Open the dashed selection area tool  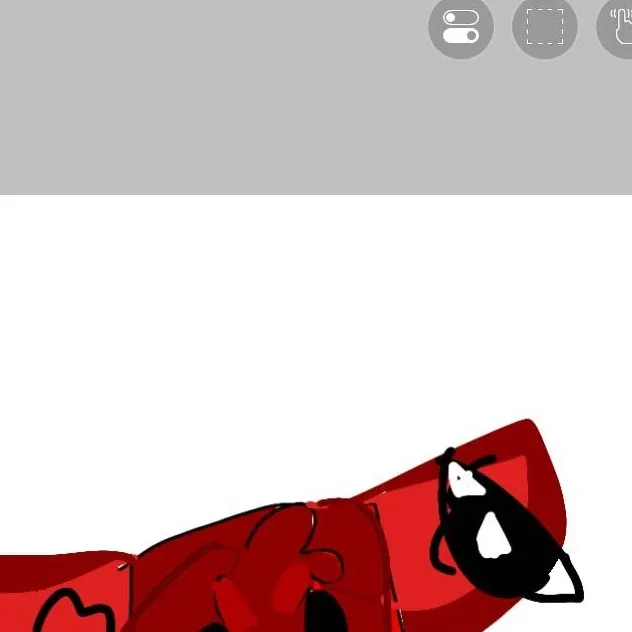tap(545, 27)
